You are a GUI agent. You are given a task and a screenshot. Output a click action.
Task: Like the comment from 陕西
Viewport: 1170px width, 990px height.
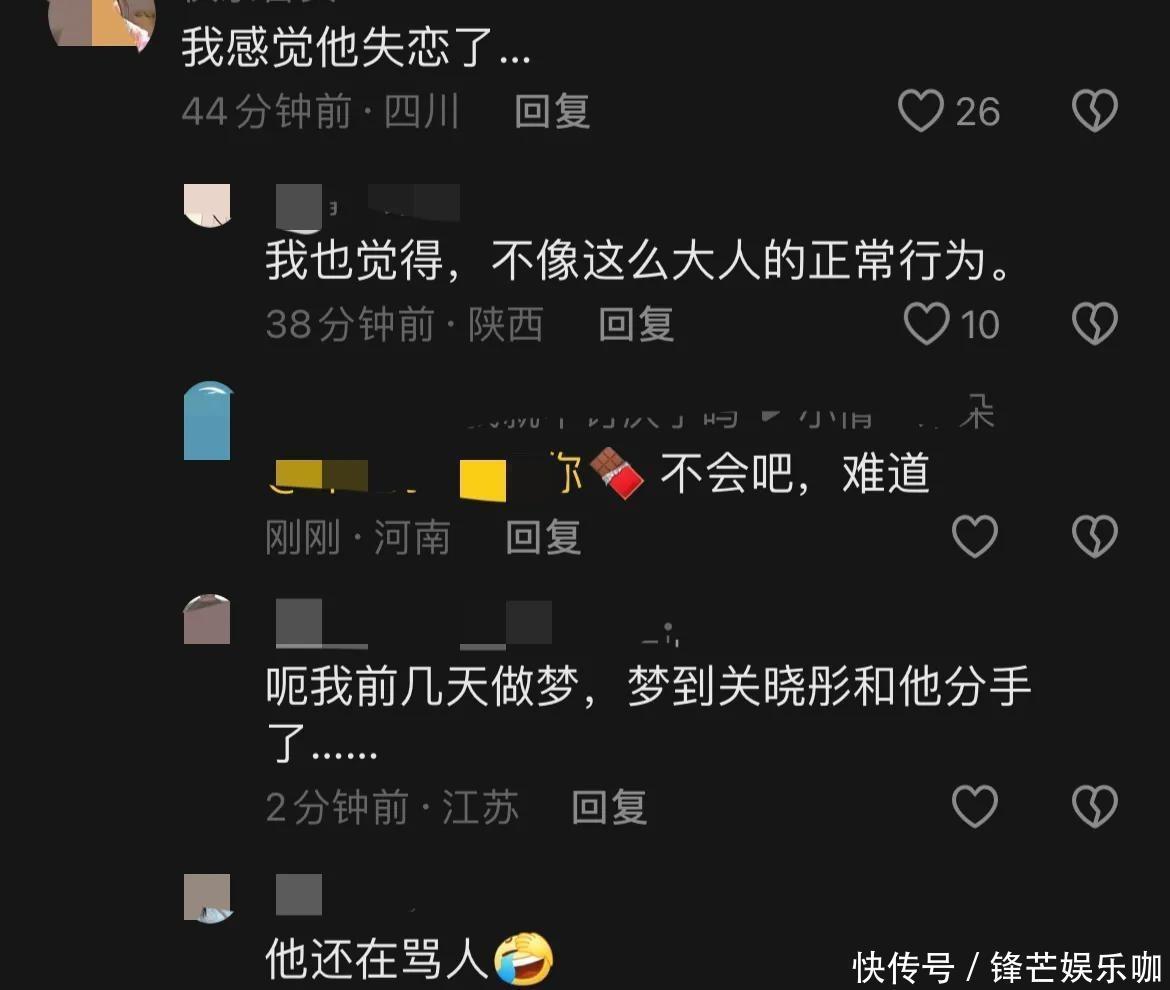pos(927,324)
